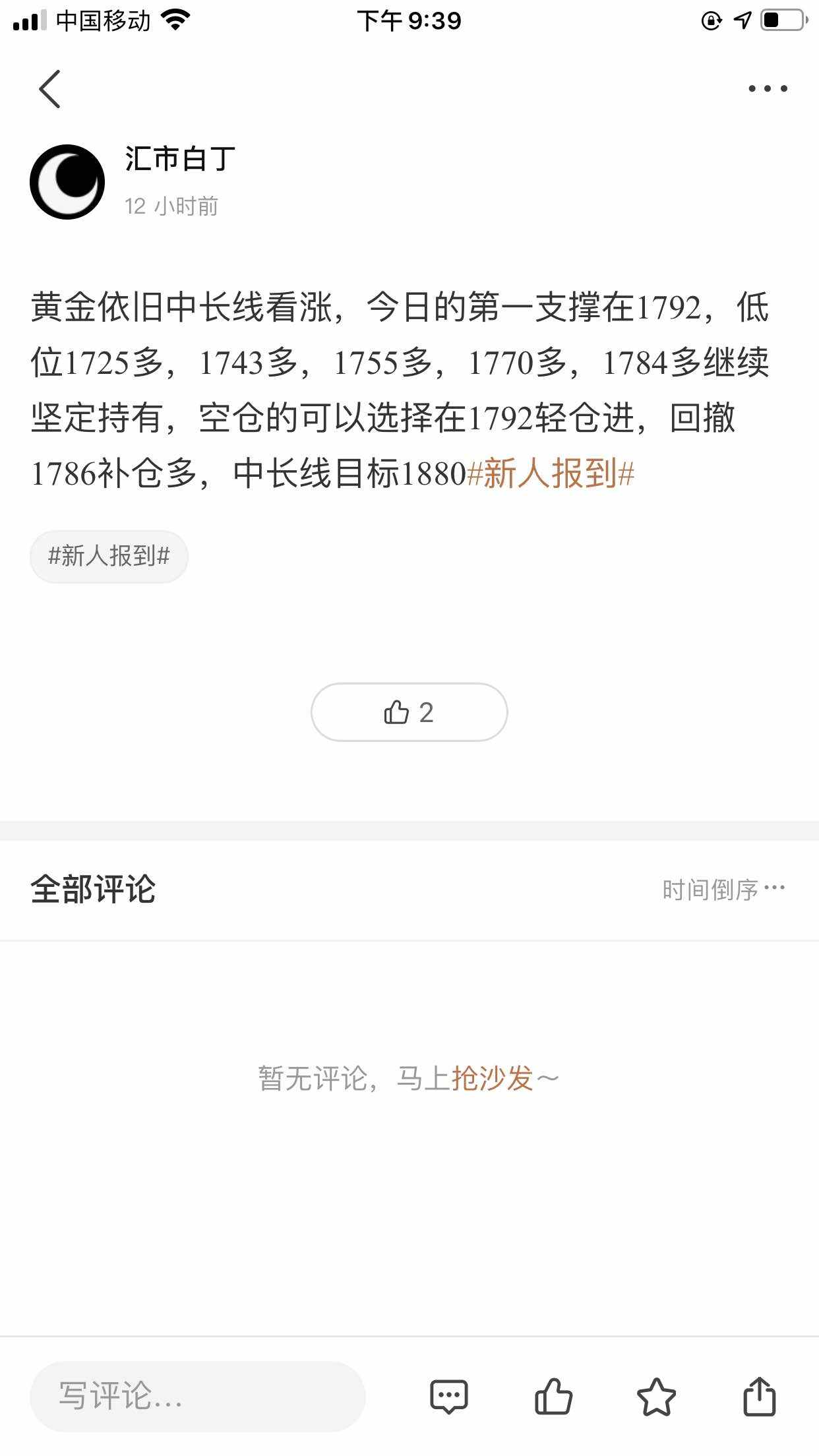Focus the 写评论 input field
This screenshot has height=1456, width=819.
pyautogui.click(x=197, y=1396)
